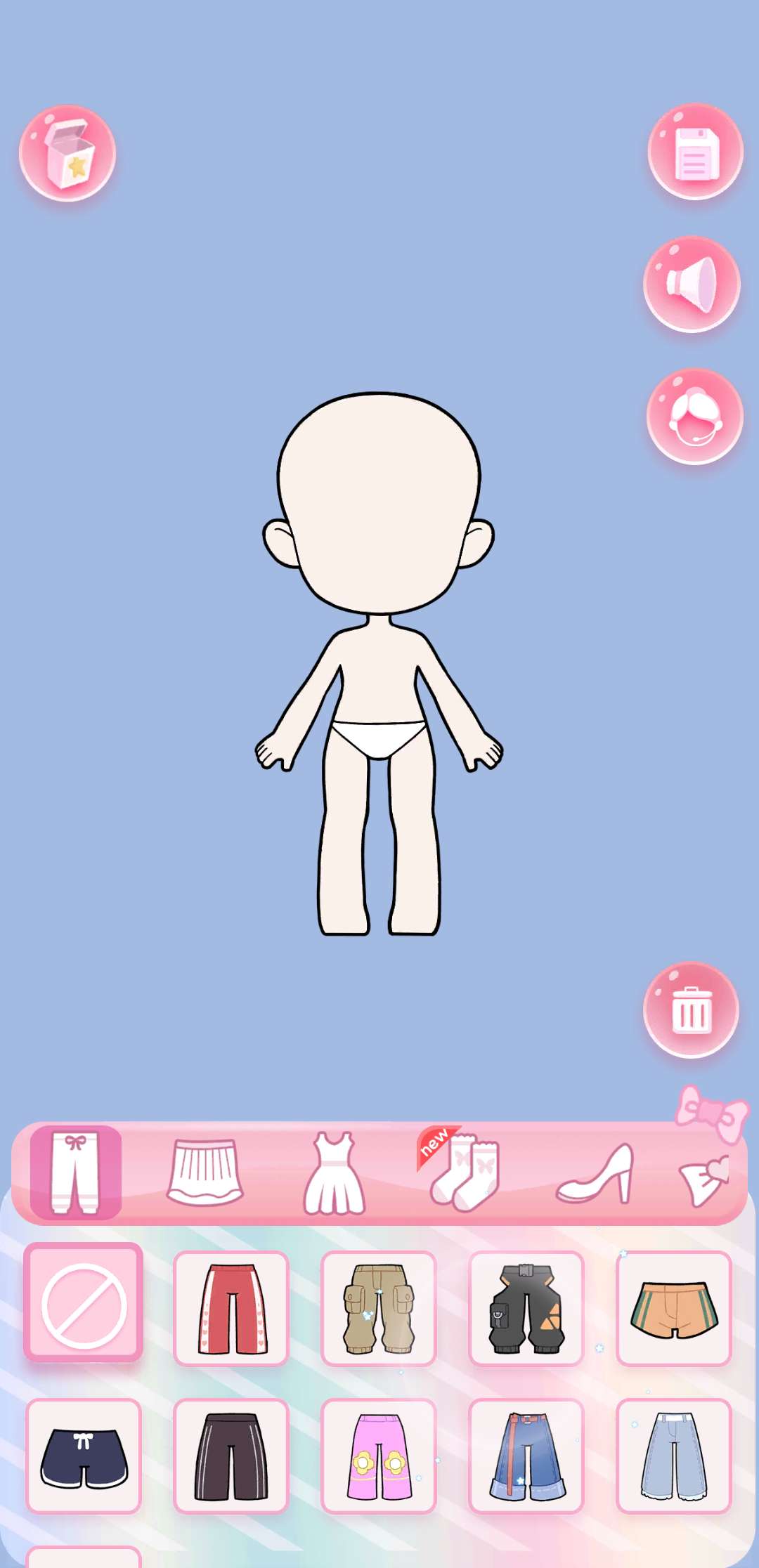This screenshot has width=759, height=1568.
Task: Put on the light blue wide-leg jeans
Action: tap(674, 1456)
